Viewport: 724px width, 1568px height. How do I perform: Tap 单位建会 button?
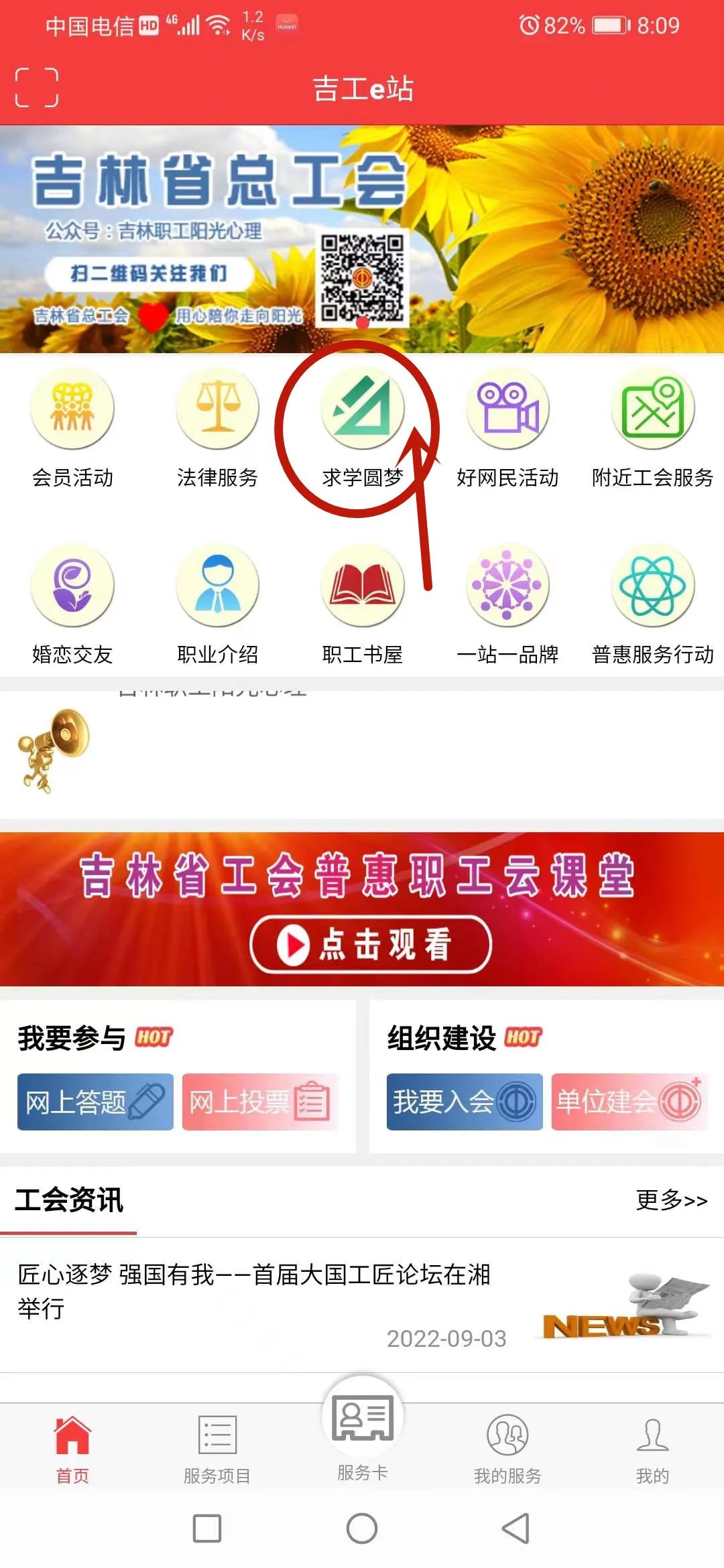[629, 1102]
